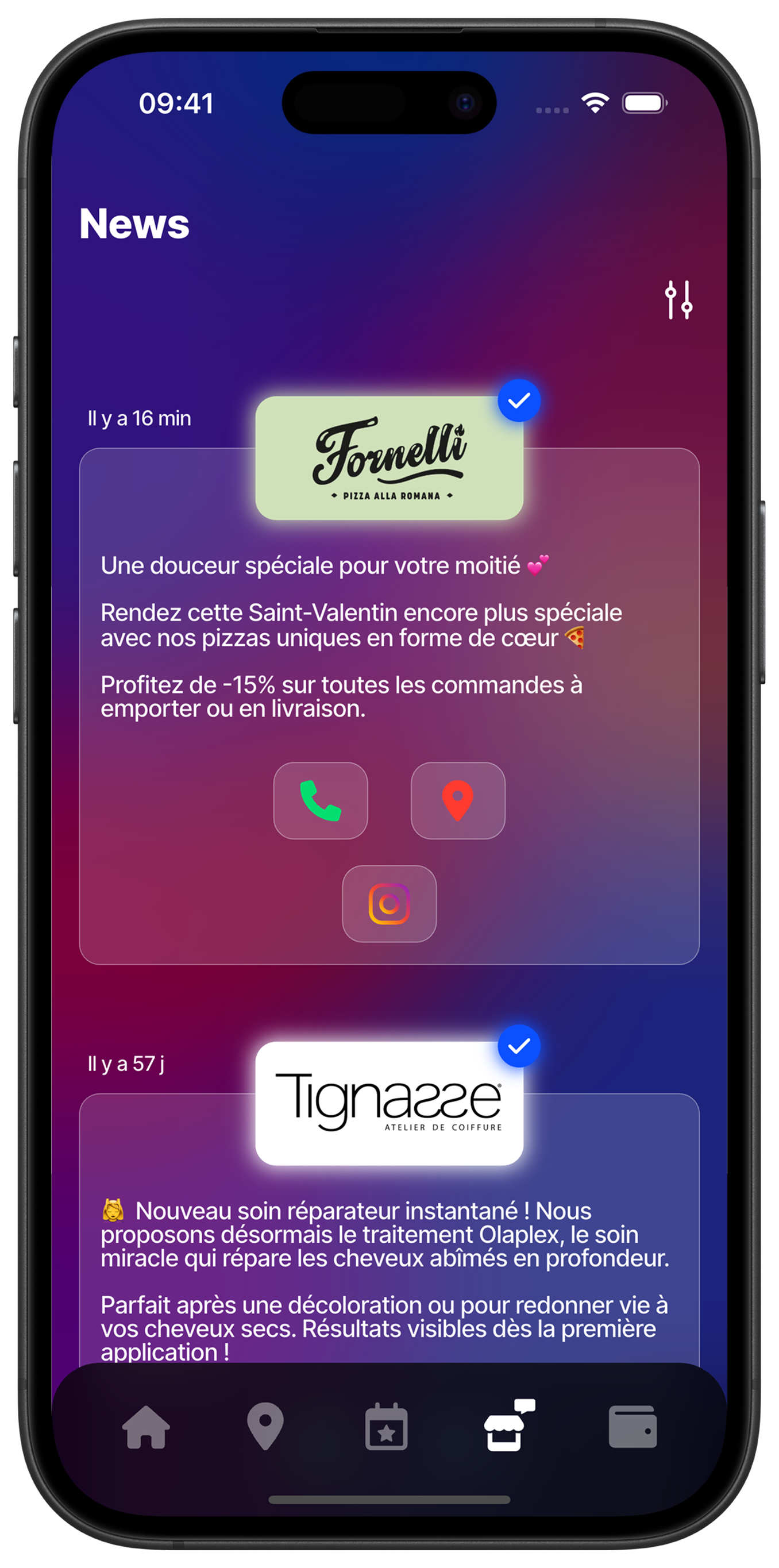The width and height of the screenshot is (779, 1568).
Task: Switch to the Home tab
Action: tap(146, 1427)
